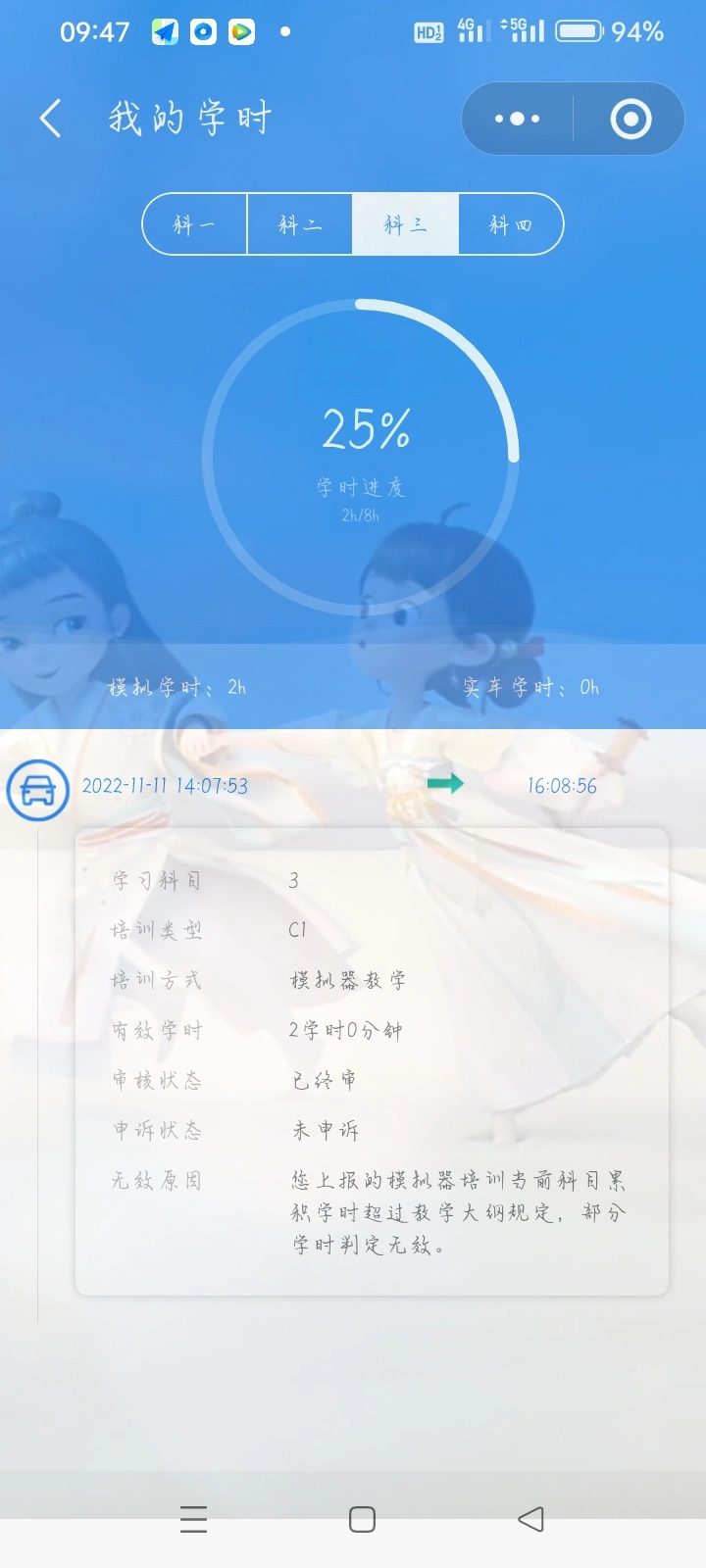Switch to the 科一 tab

click(x=195, y=224)
